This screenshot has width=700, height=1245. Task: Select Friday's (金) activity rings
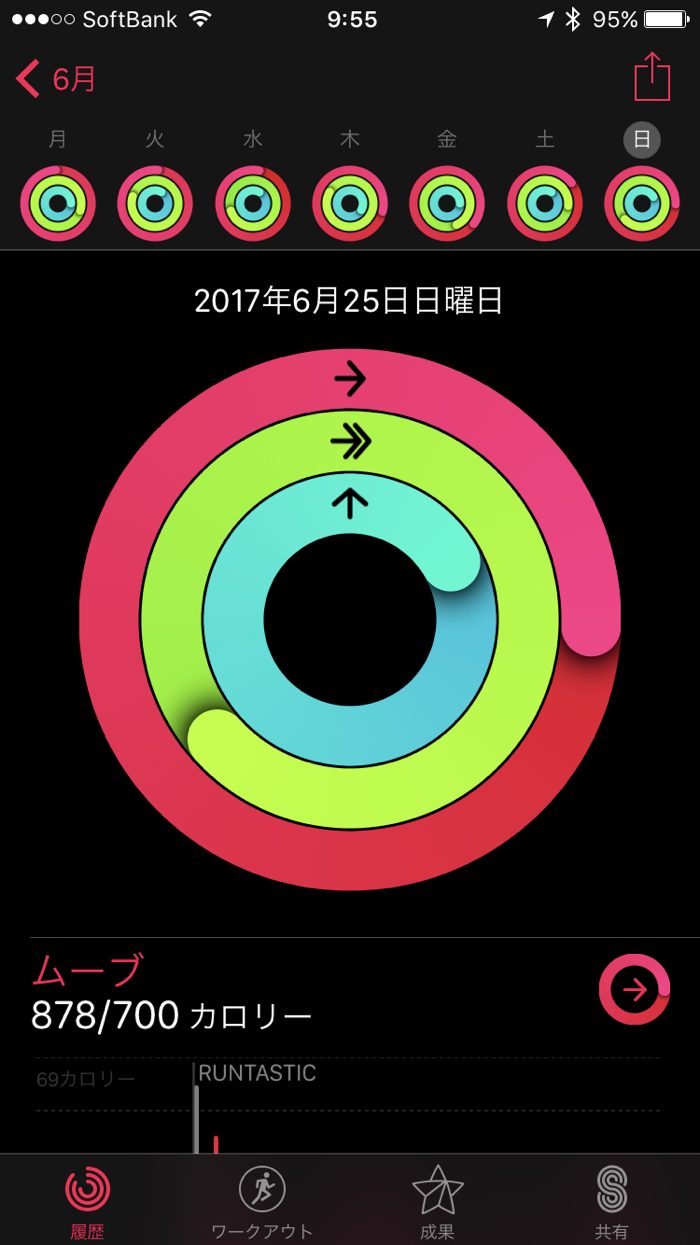(x=447, y=203)
